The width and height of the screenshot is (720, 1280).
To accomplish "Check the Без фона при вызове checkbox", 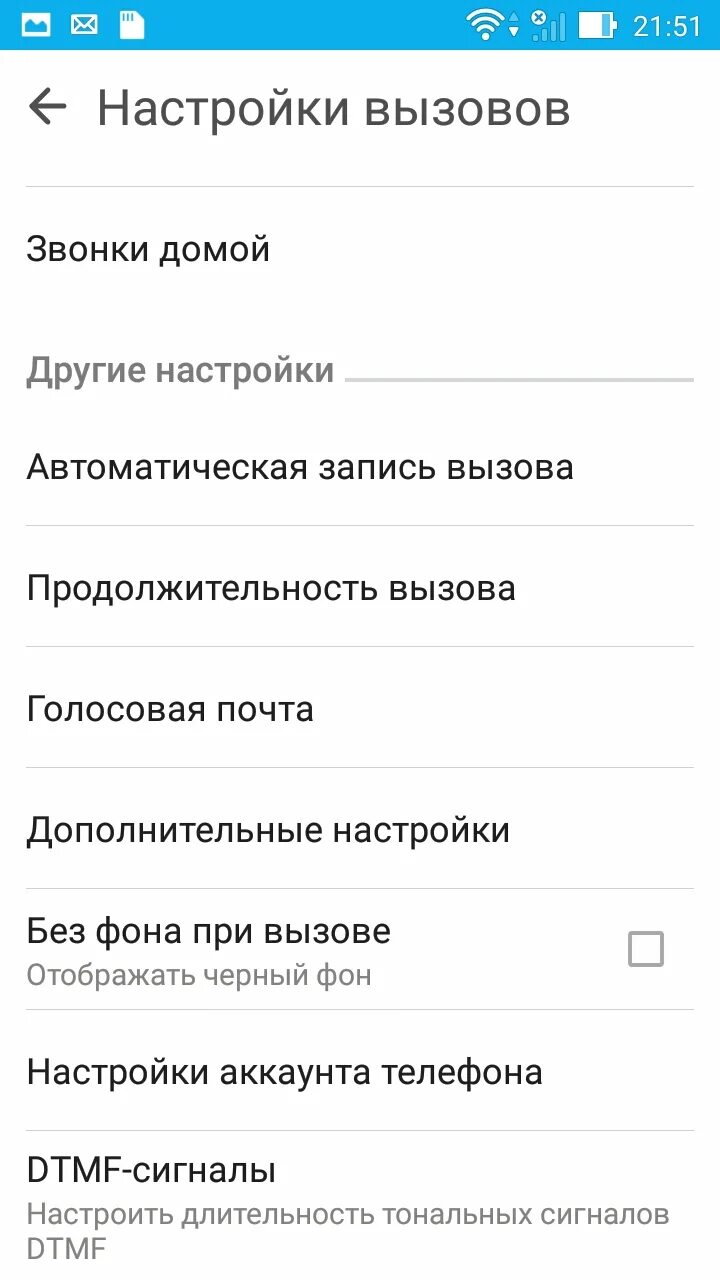I will (x=645, y=949).
